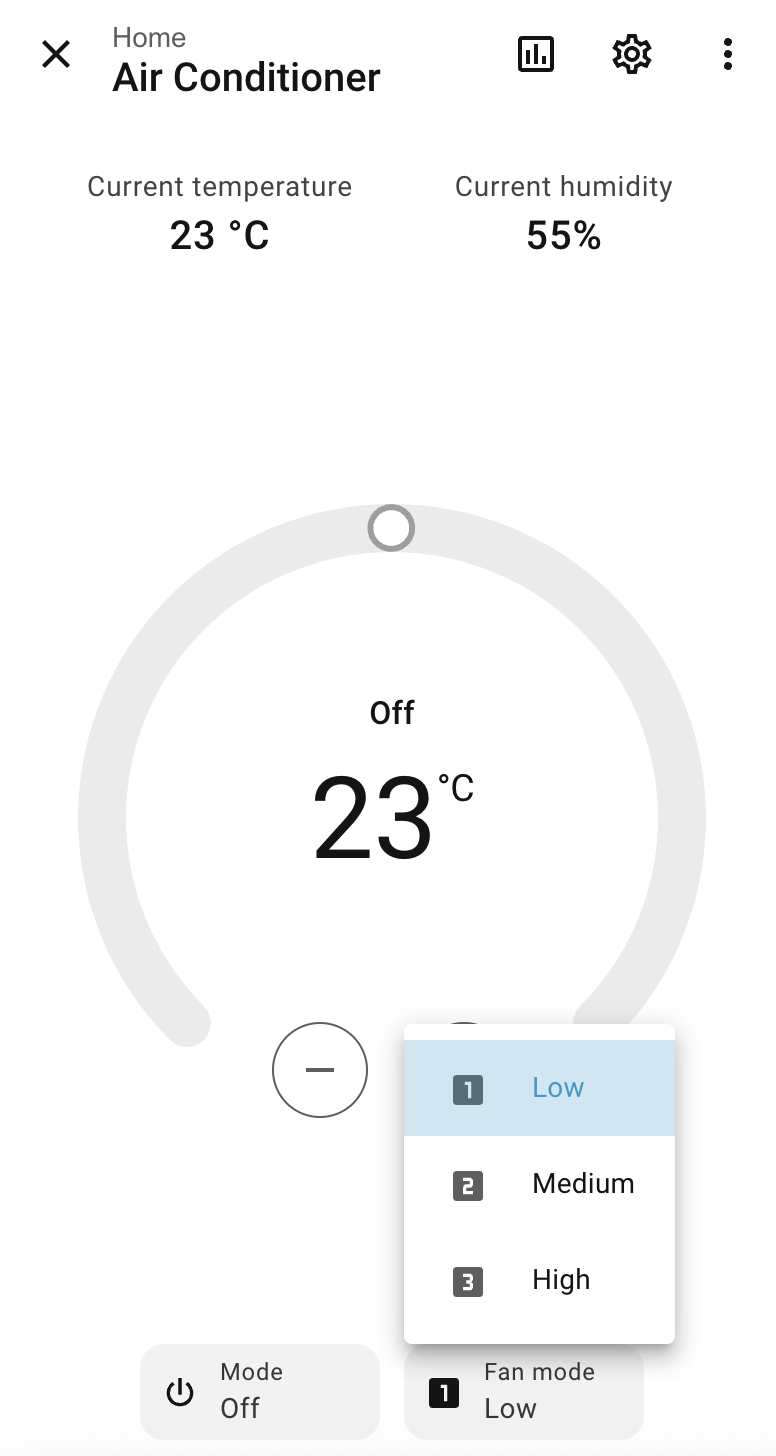Select Medium fan speed
This screenshot has height=1456, width=776.
point(539,1184)
